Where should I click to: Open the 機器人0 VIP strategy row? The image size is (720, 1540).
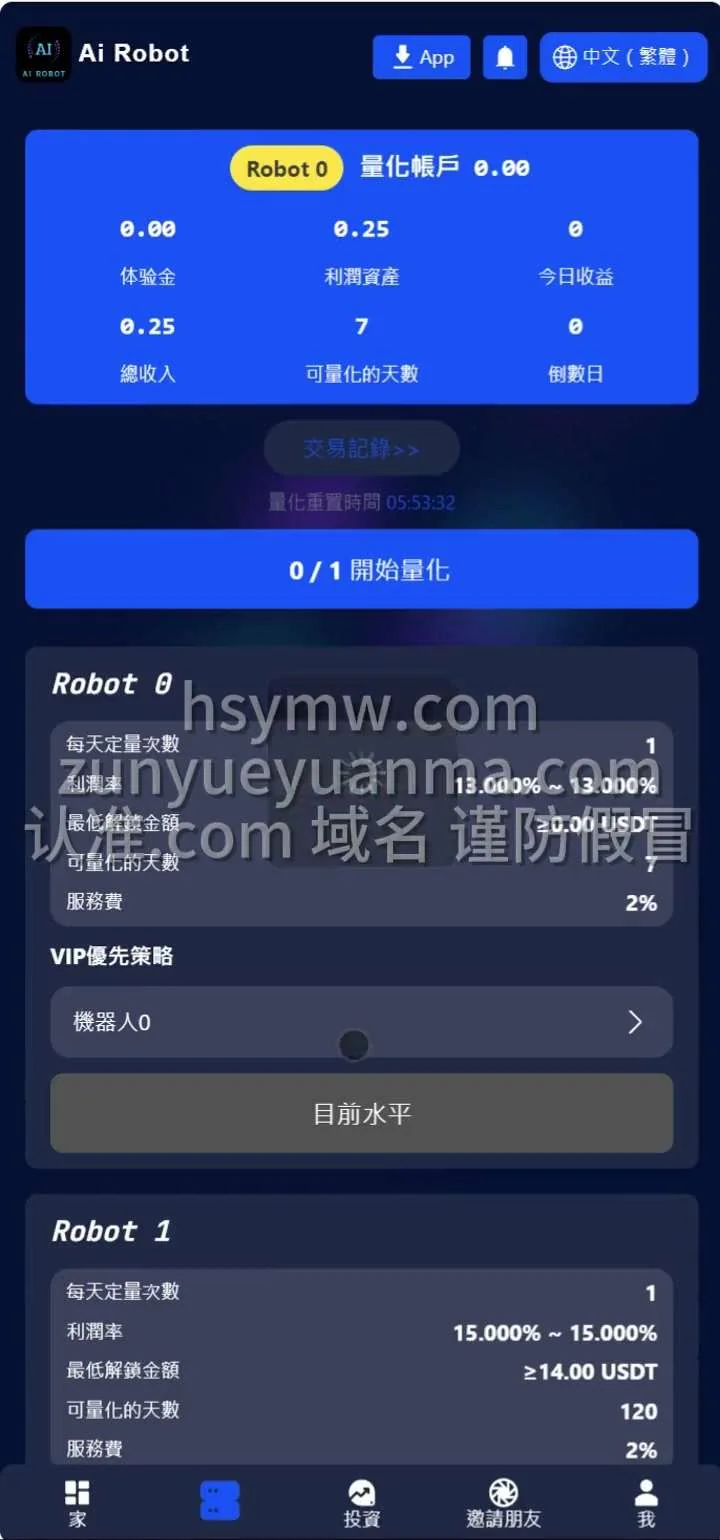pos(361,1022)
